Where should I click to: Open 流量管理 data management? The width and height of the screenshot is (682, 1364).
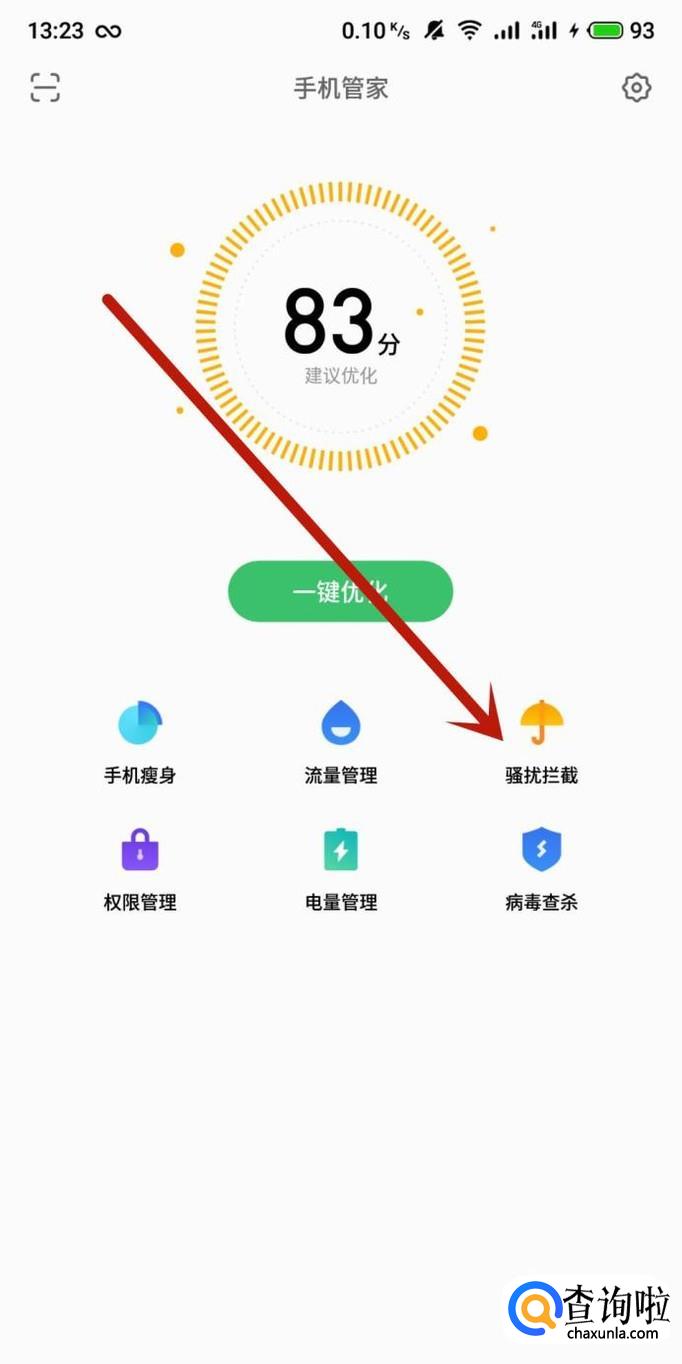(340, 741)
